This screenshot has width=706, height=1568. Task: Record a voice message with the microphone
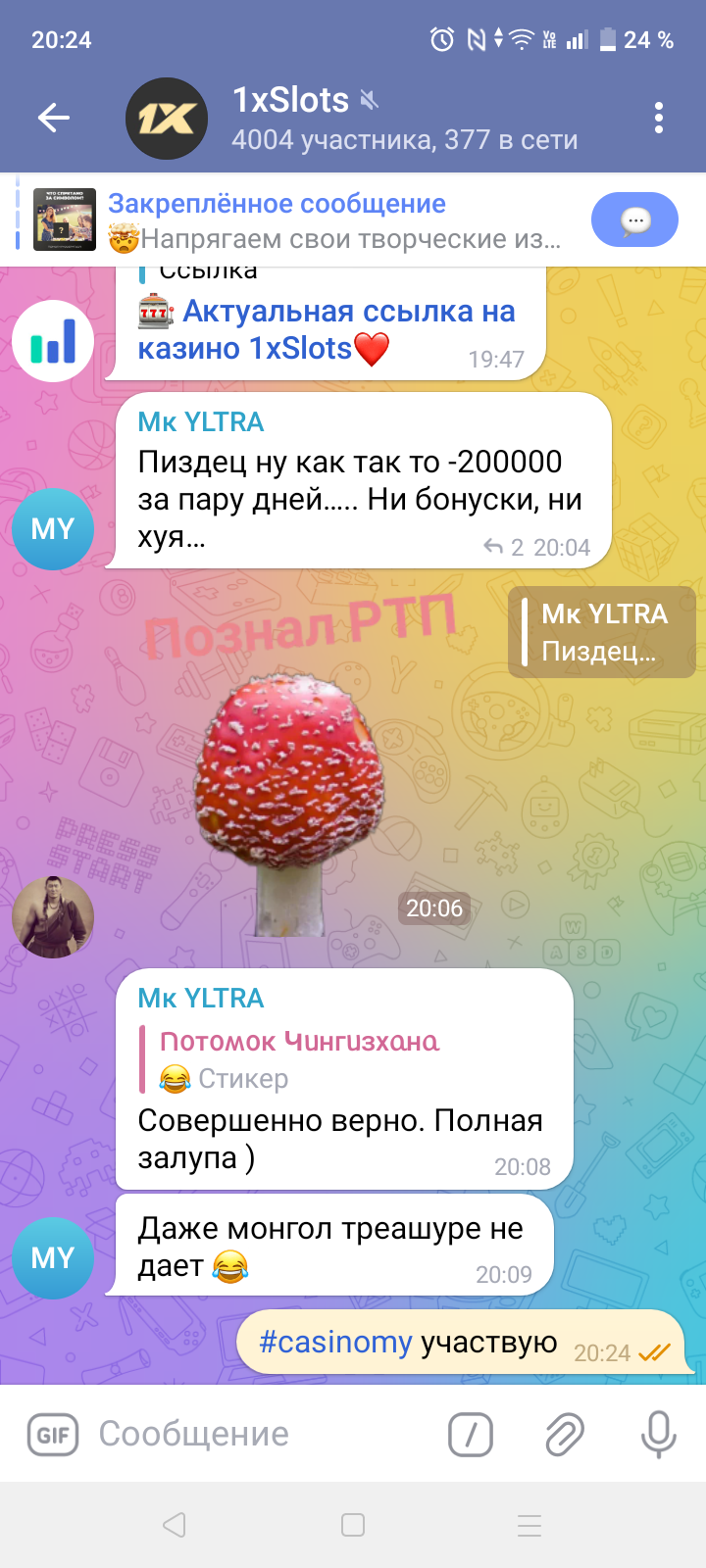658,1436
